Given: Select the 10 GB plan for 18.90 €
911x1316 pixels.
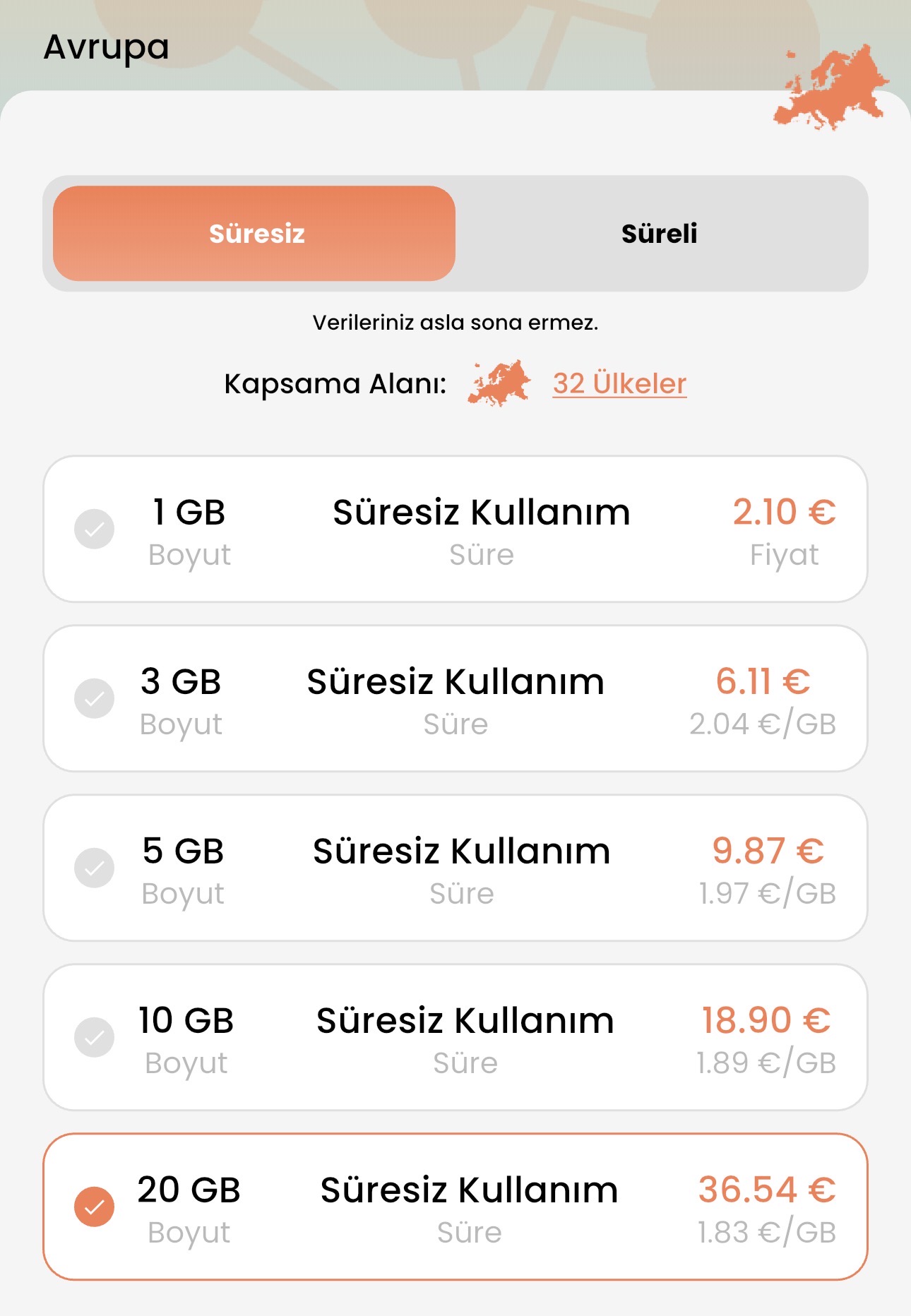Looking at the screenshot, I should [x=455, y=1037].
